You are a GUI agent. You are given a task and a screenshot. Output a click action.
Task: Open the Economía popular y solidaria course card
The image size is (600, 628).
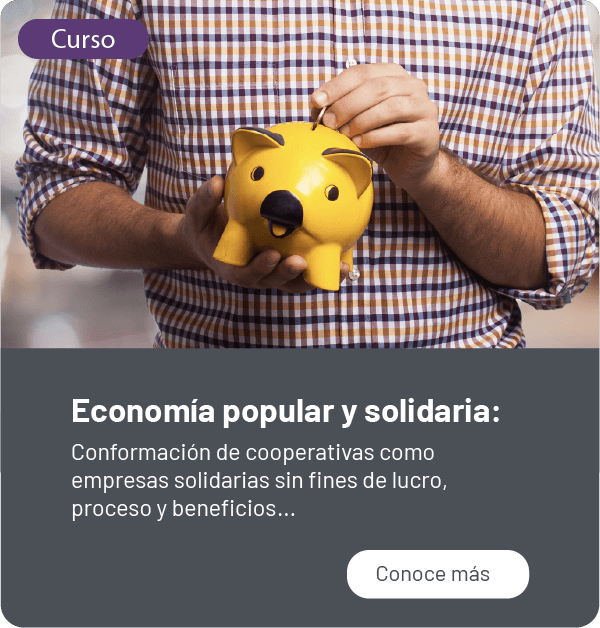point(285,411)
